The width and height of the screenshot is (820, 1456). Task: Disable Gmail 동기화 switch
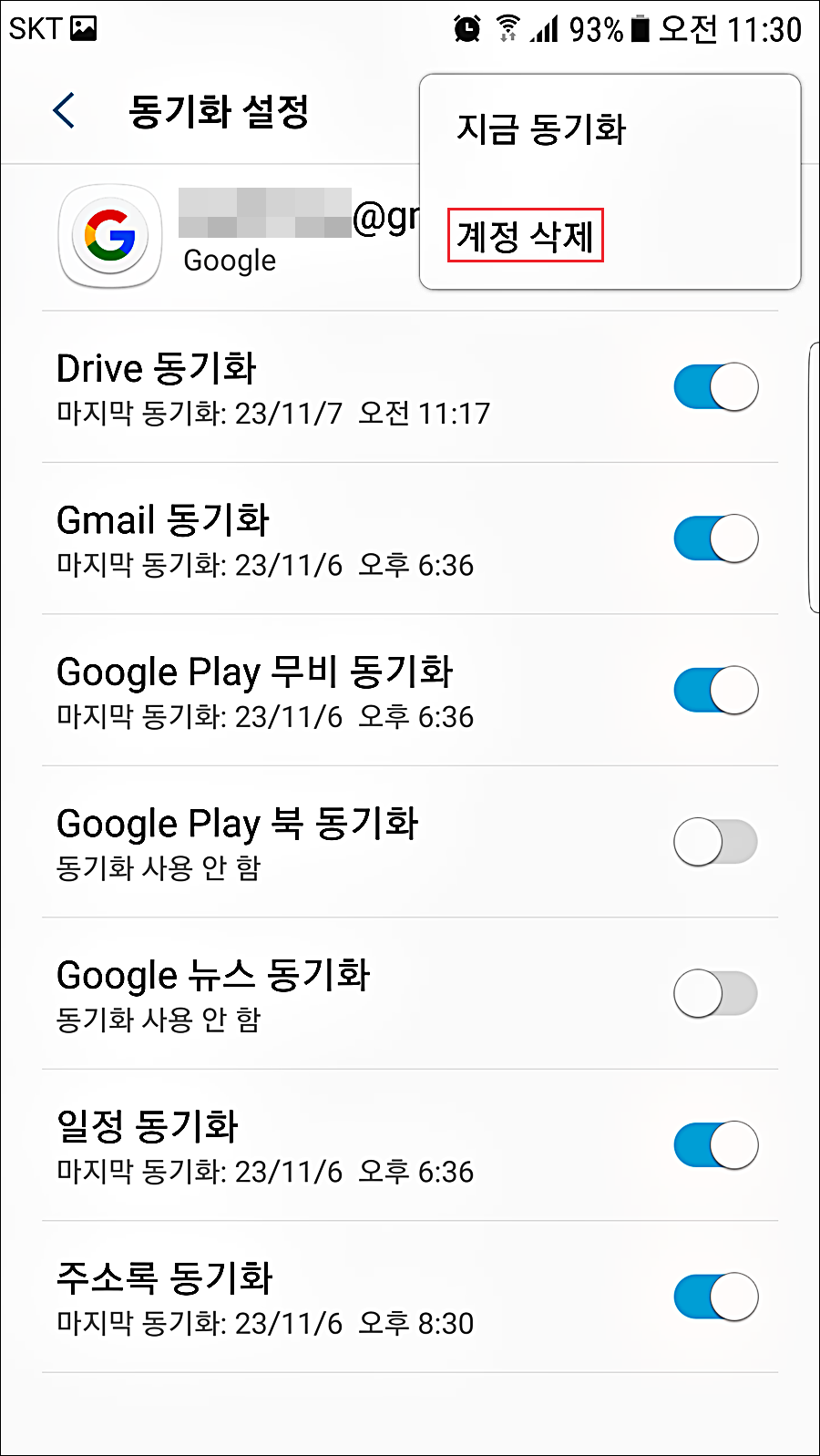click(x=716, y=538)
